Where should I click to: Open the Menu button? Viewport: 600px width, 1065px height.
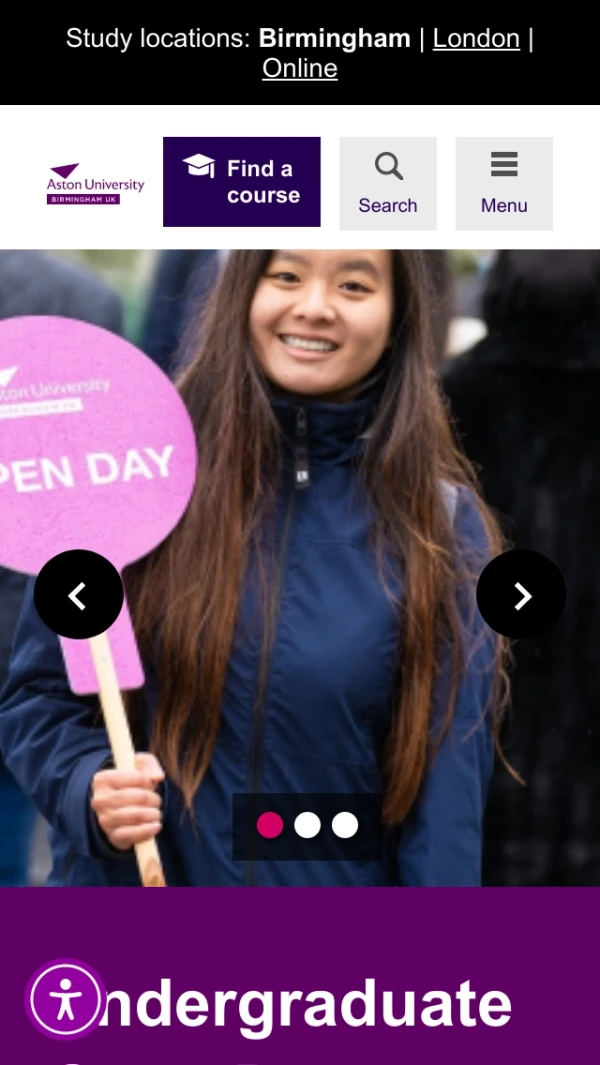[504, 184]
